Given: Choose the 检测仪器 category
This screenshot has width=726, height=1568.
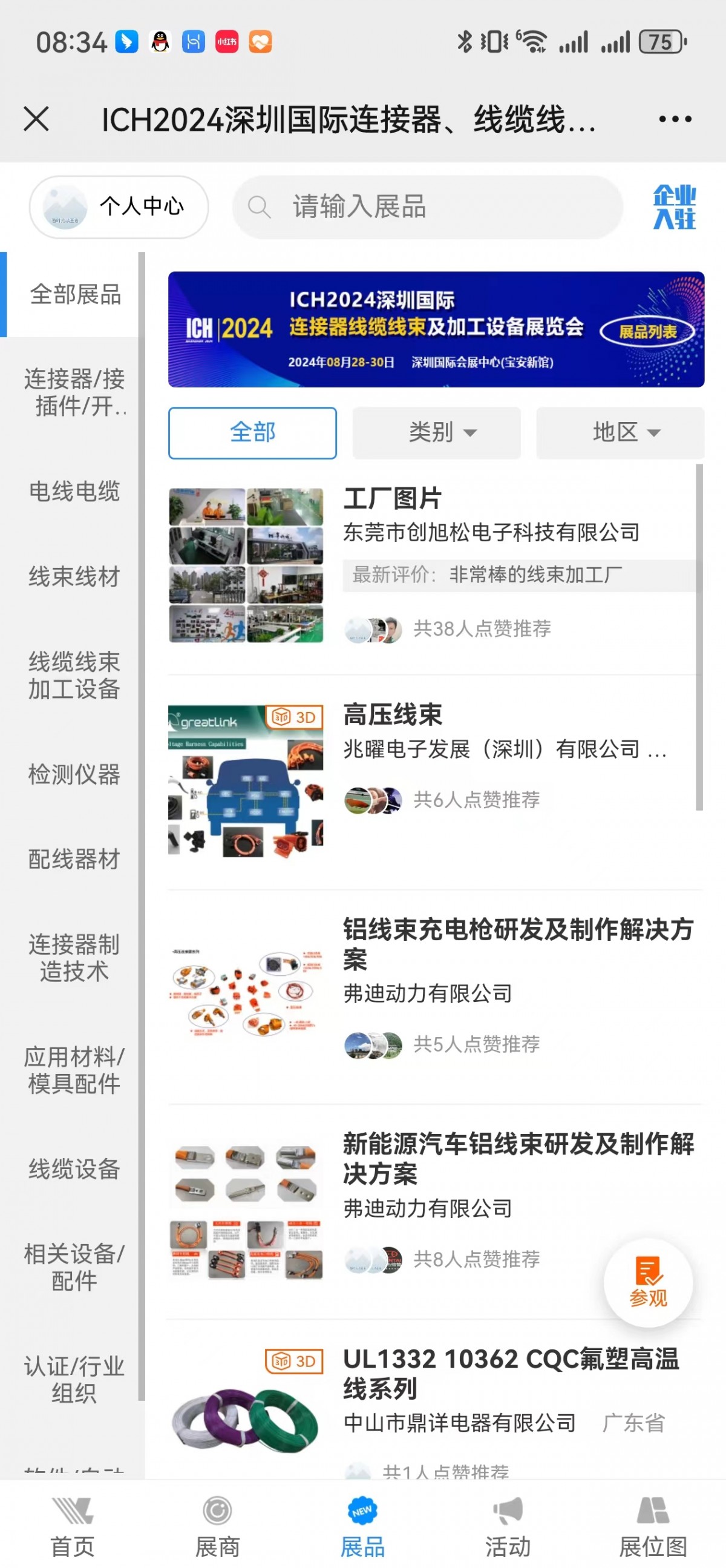Looking at the screenshot, I should (x=74, y=774).
